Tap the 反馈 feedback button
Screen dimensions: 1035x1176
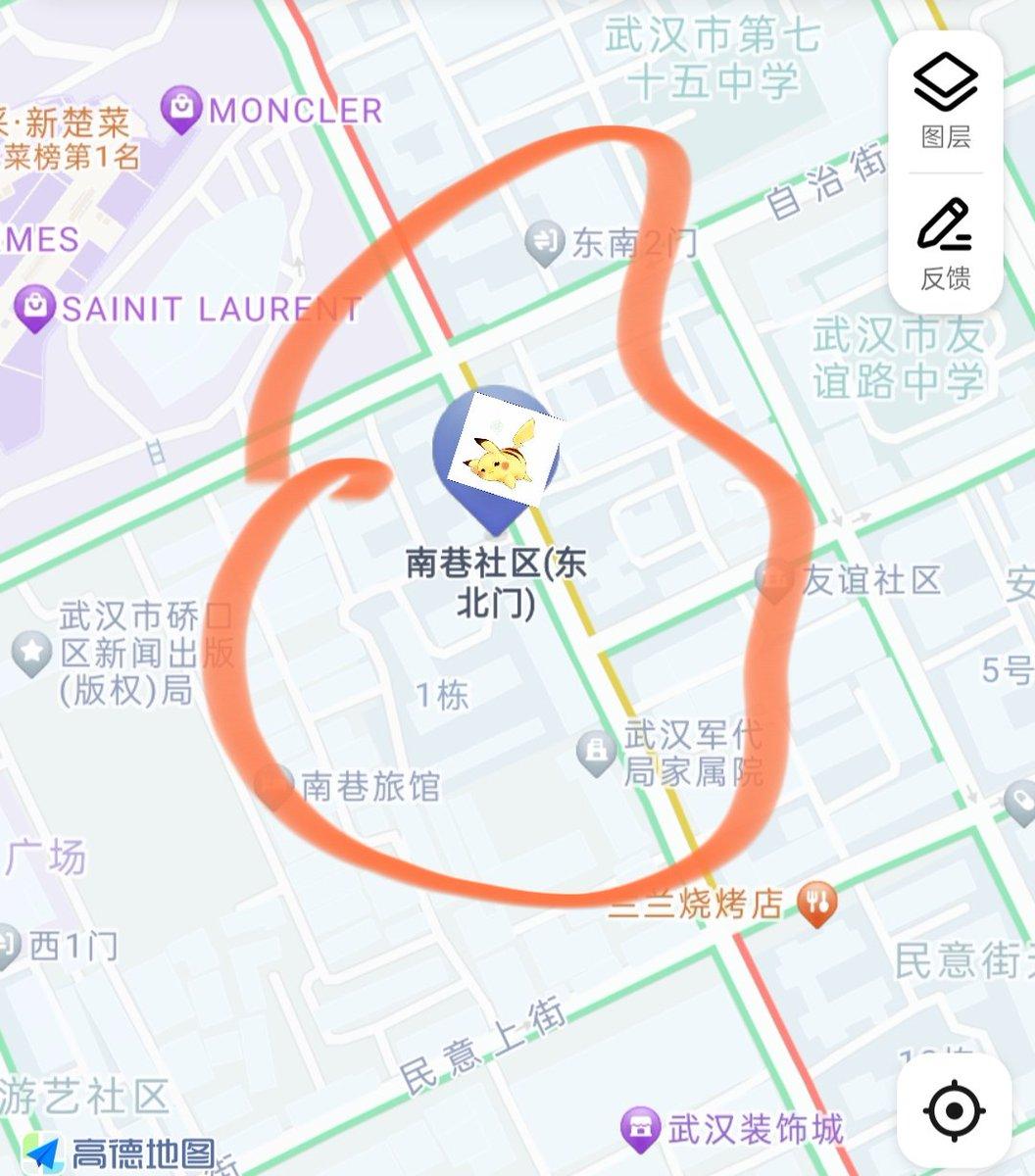[x=945, y=244]
